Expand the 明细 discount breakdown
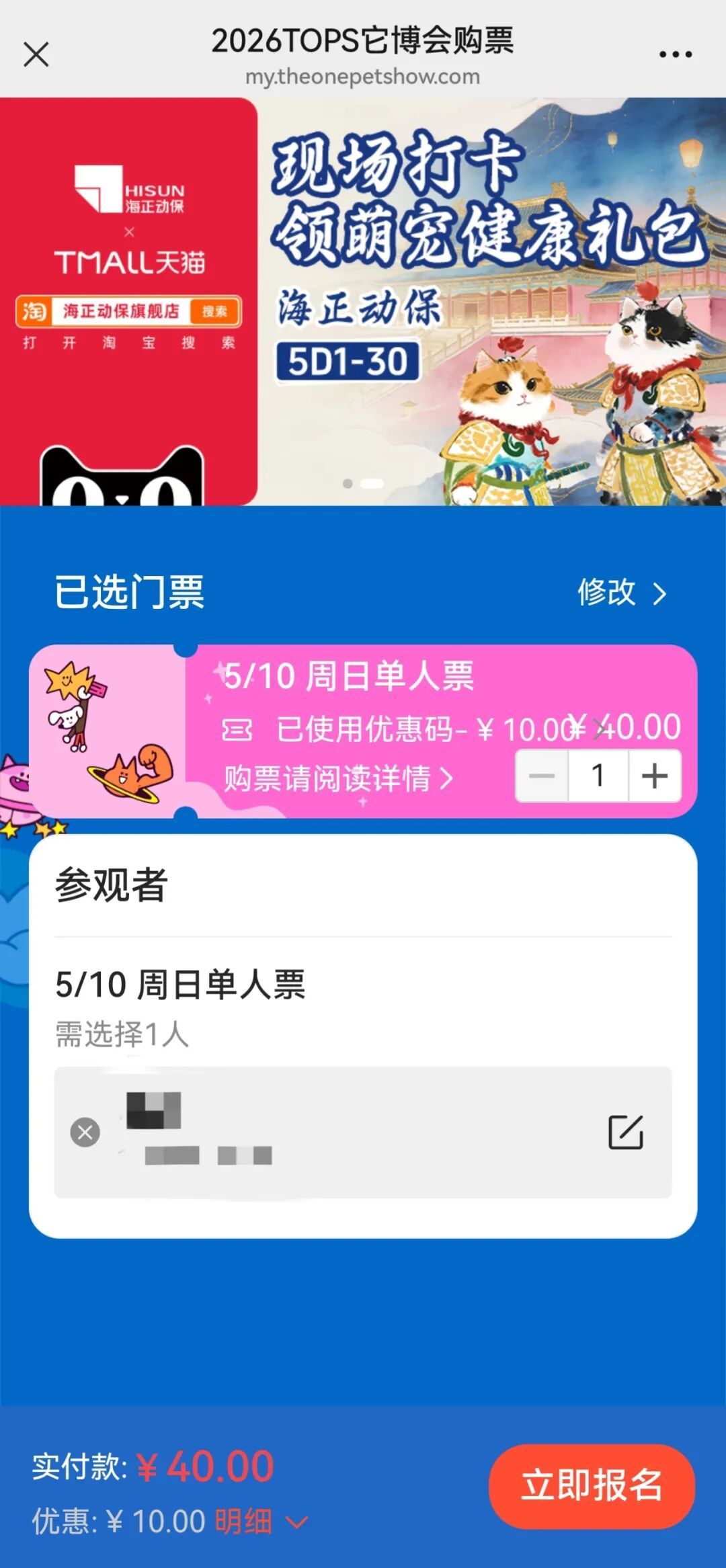Viewport: 726px width, 1568px height. pos(261,1522)
